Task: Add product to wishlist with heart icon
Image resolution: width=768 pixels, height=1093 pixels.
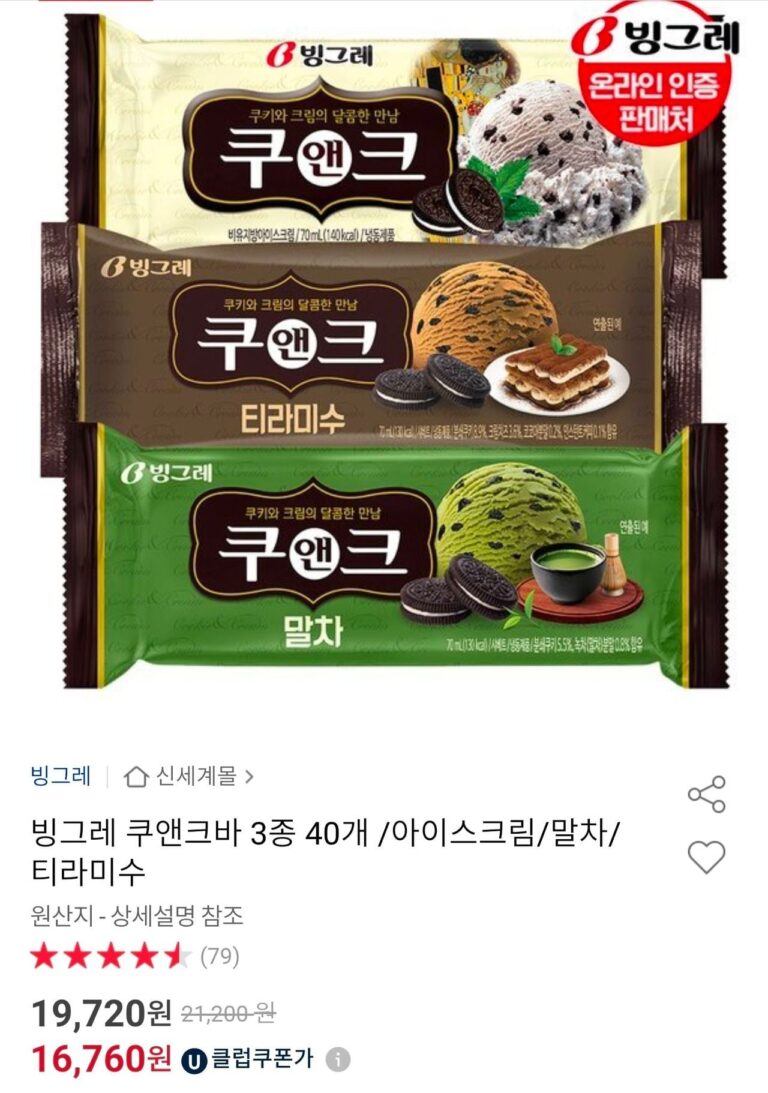Action: point(706,857)
